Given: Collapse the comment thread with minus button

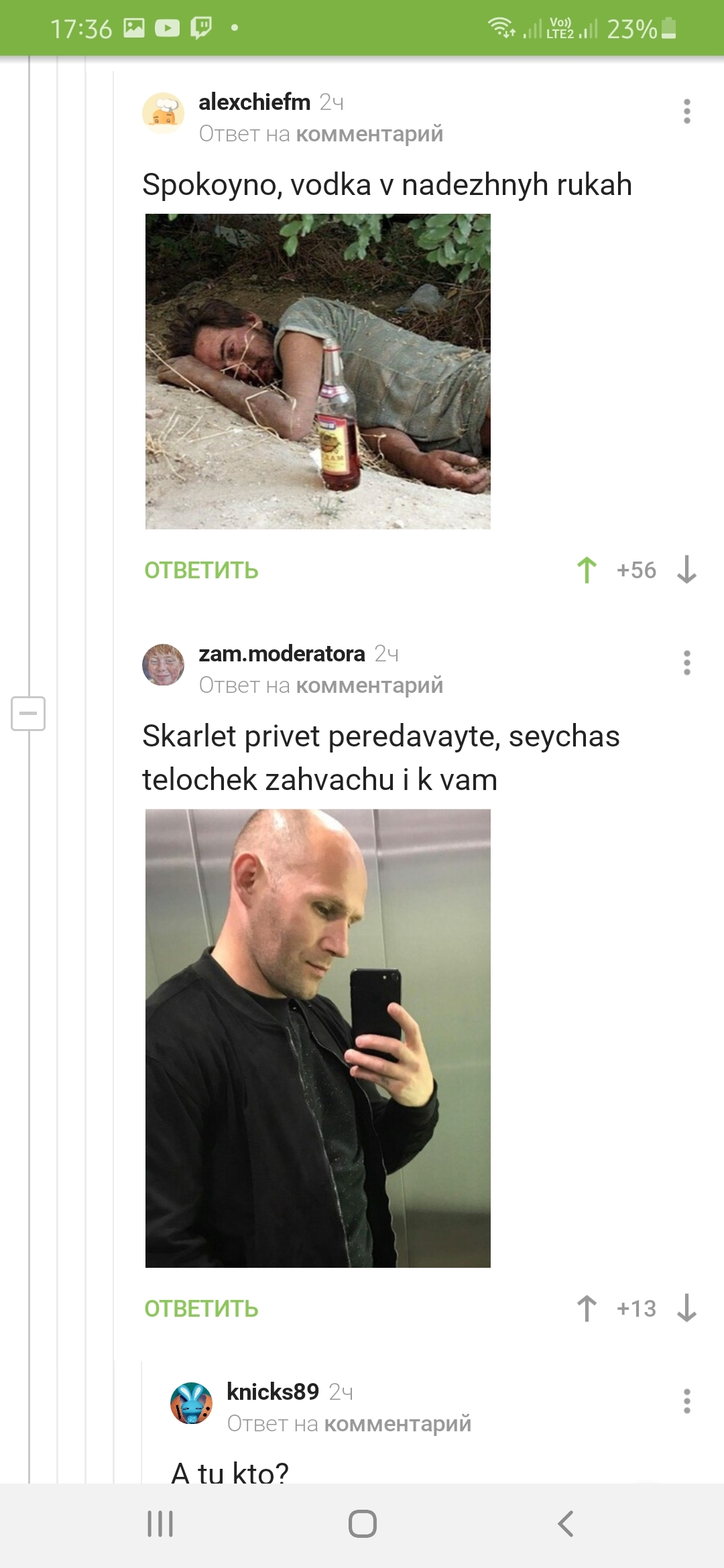Looking at the screenshot, I should tap(28, 713).
